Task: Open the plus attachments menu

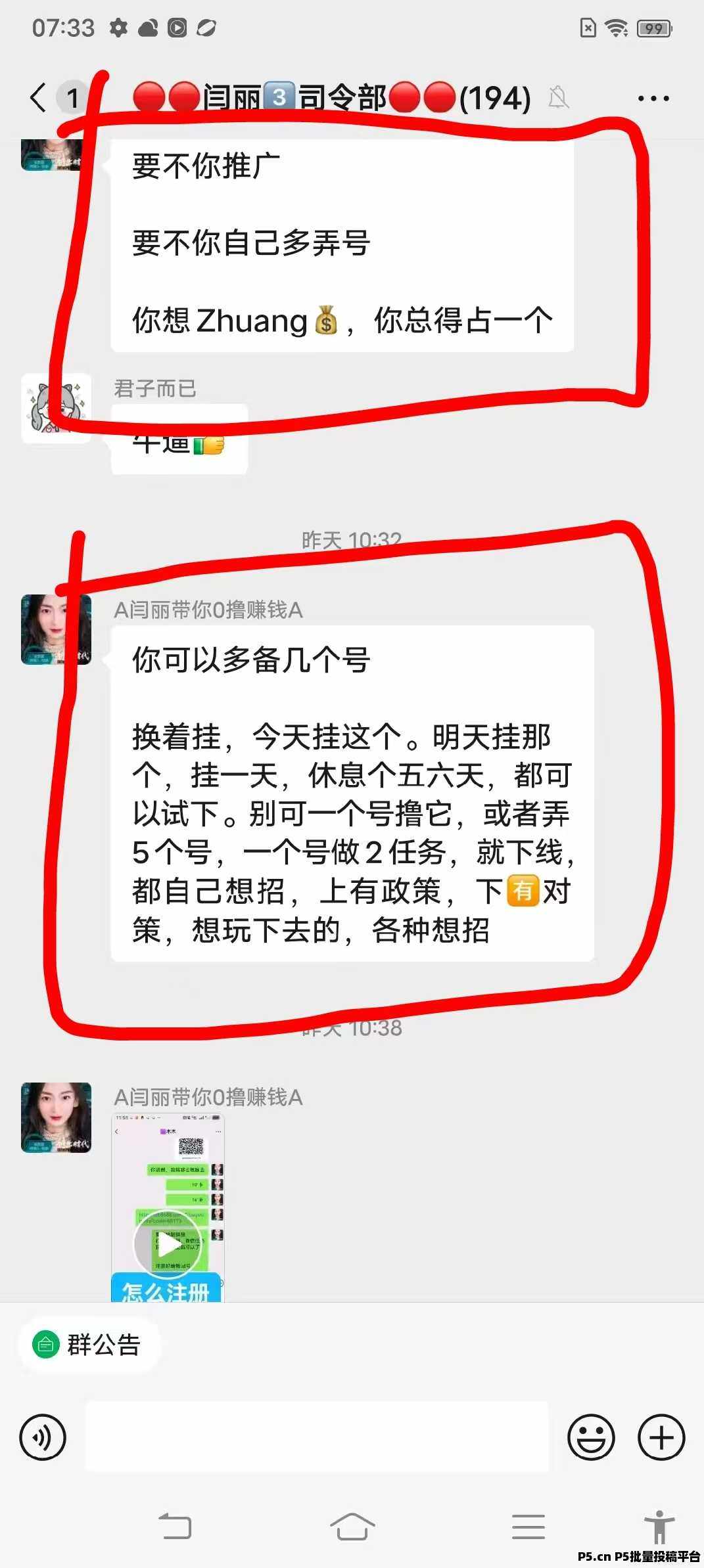Action: pos(661,1437)
